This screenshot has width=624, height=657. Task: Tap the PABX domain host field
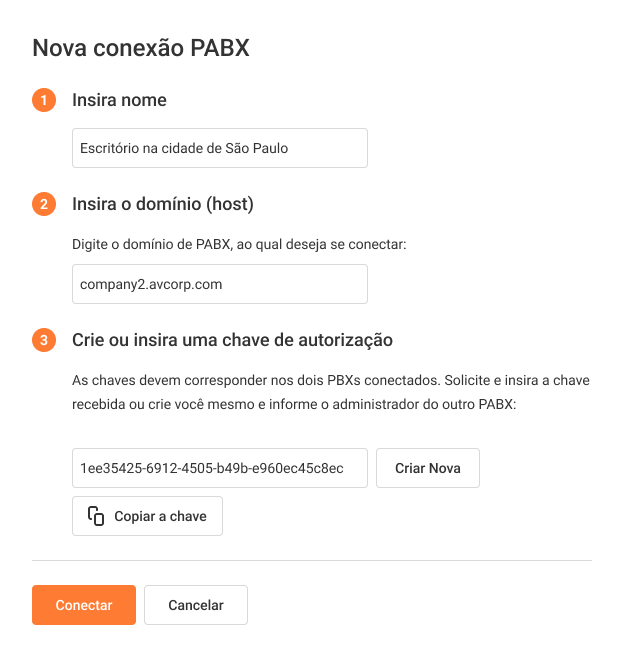pos(220,284)
